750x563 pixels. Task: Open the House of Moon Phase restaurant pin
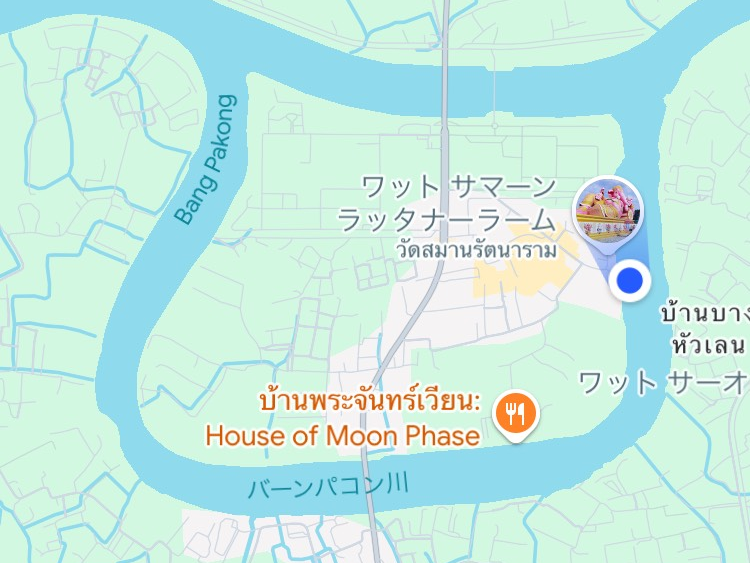(x=516, y=412)
